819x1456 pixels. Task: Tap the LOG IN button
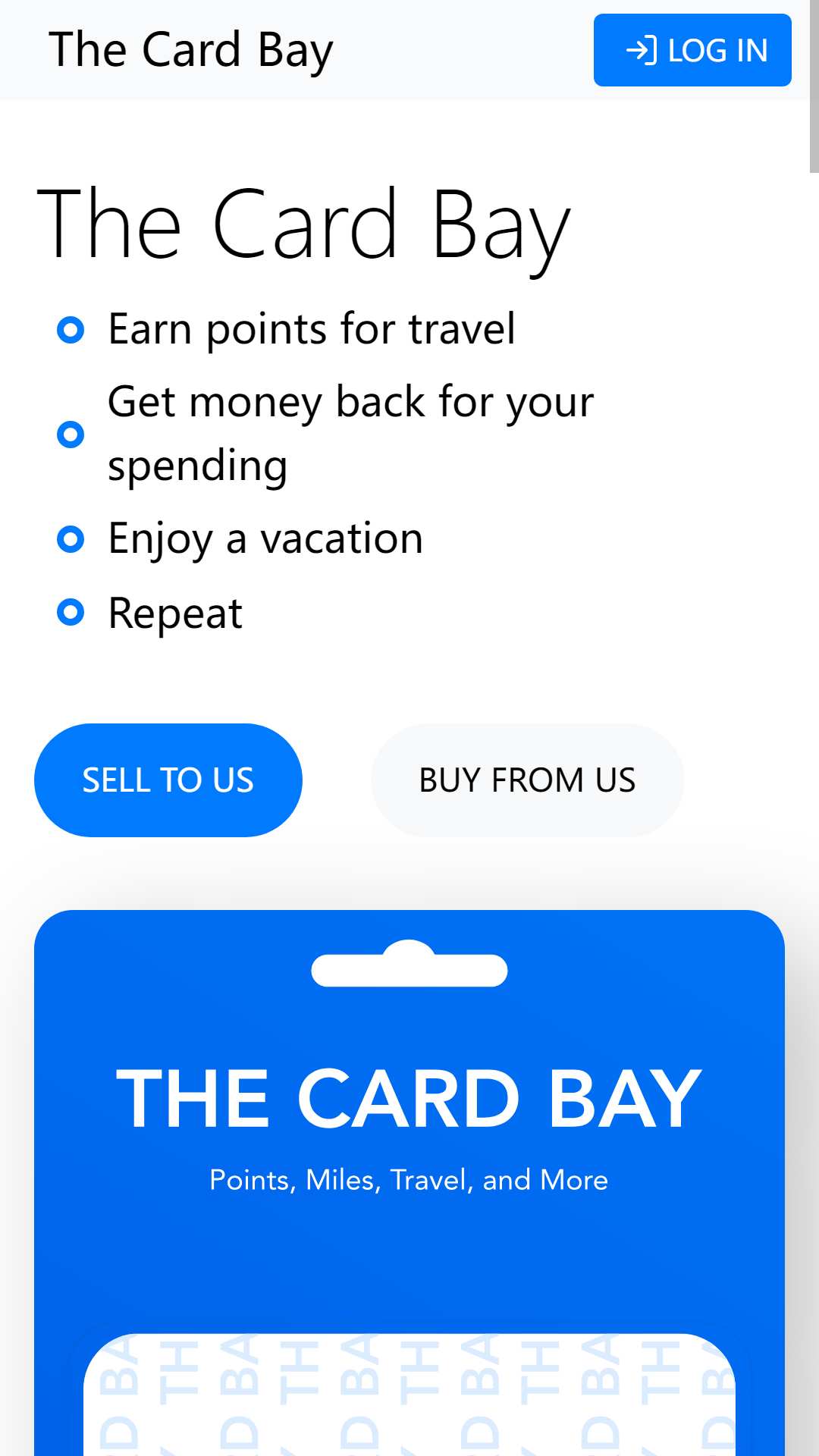[692, 50]
